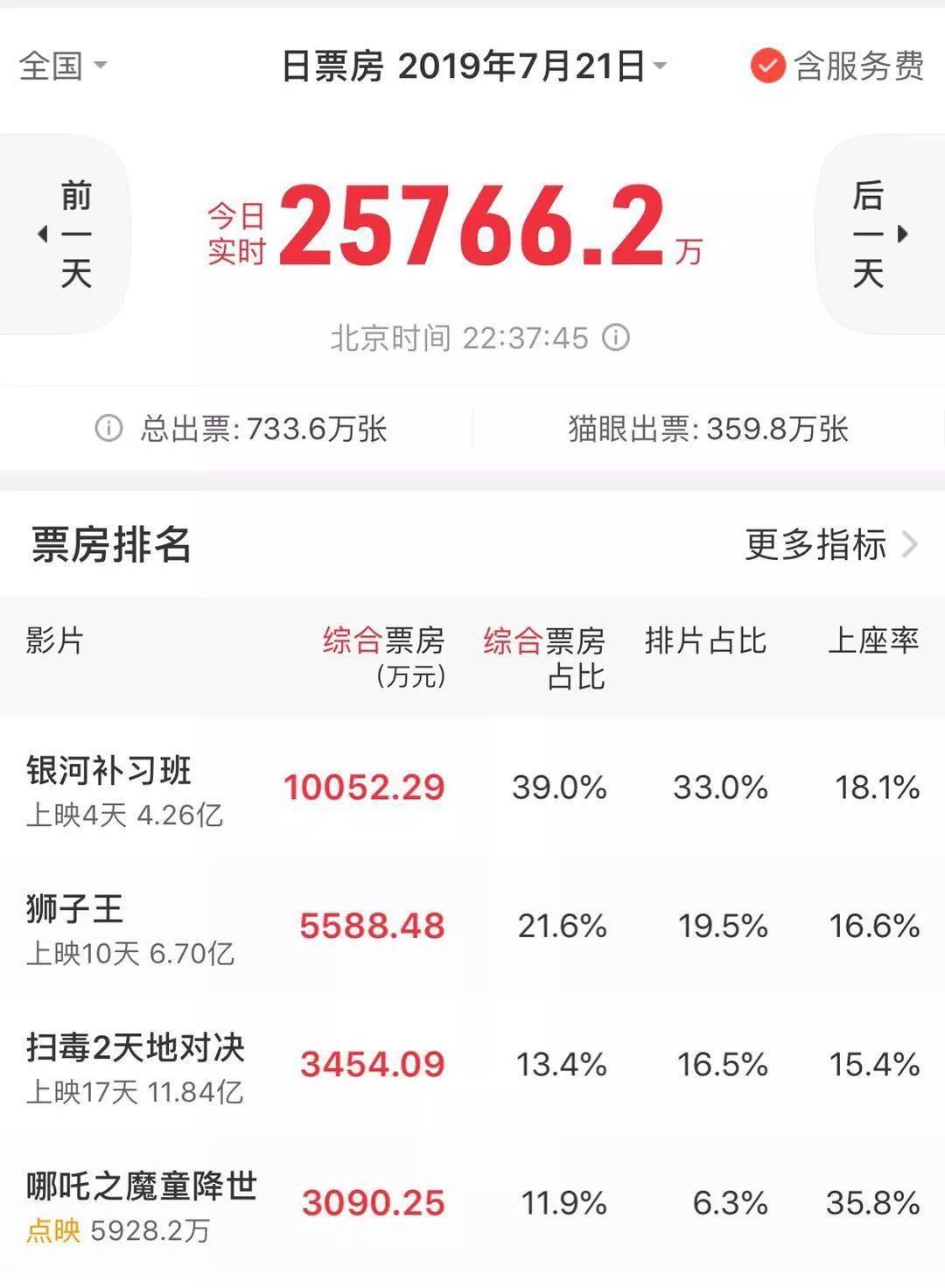The width and height of the screenshot is (945, 1288).
Task: Open 更多指标 options
Action: [x=829, y=544]
